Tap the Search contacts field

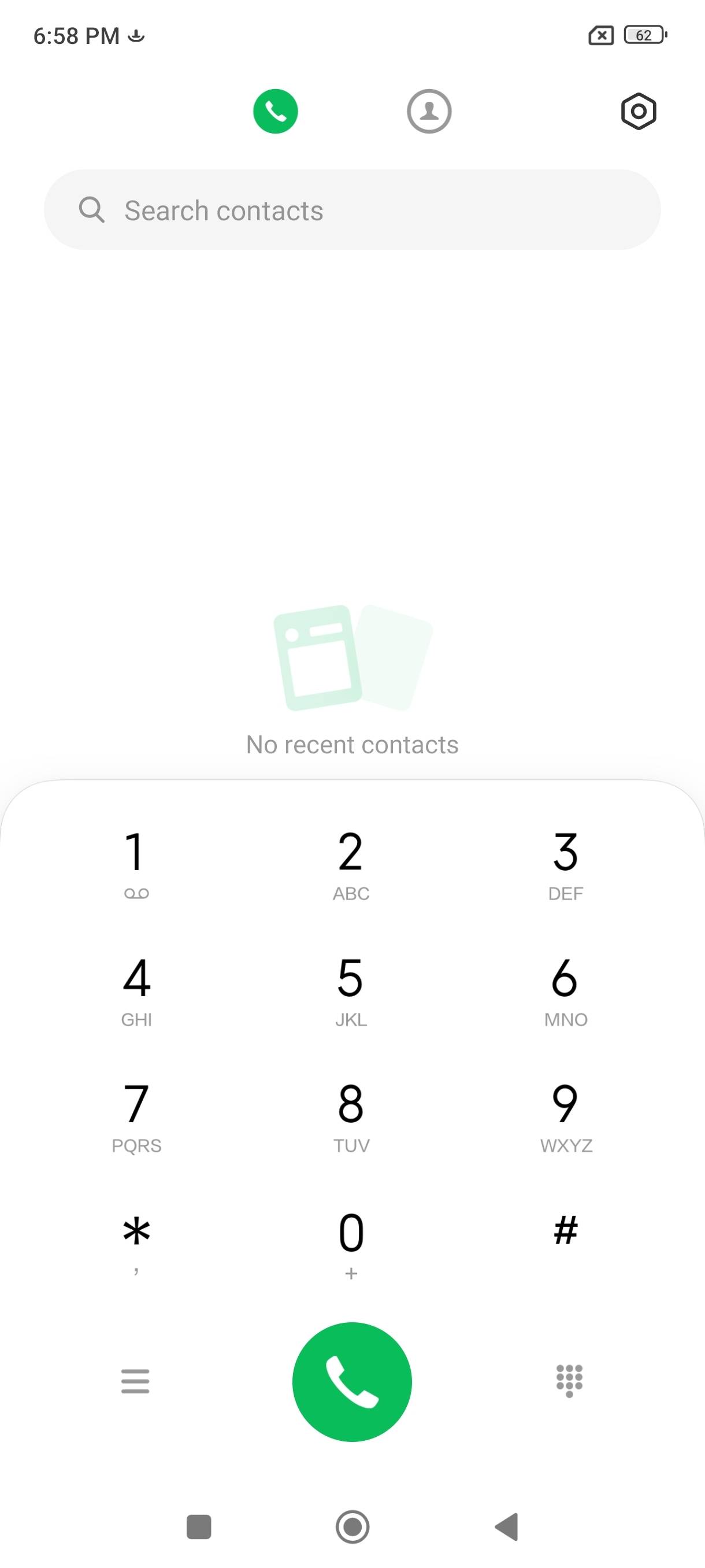[352, 210]
